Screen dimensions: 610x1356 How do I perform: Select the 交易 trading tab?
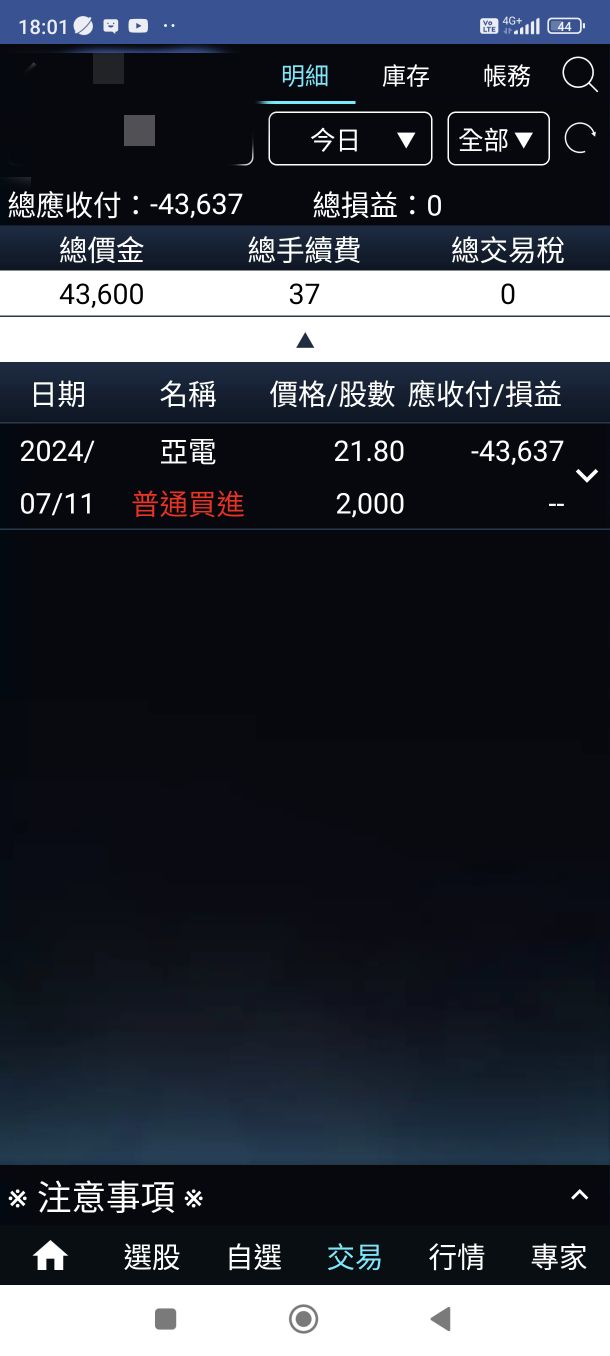pos(355,1257)
